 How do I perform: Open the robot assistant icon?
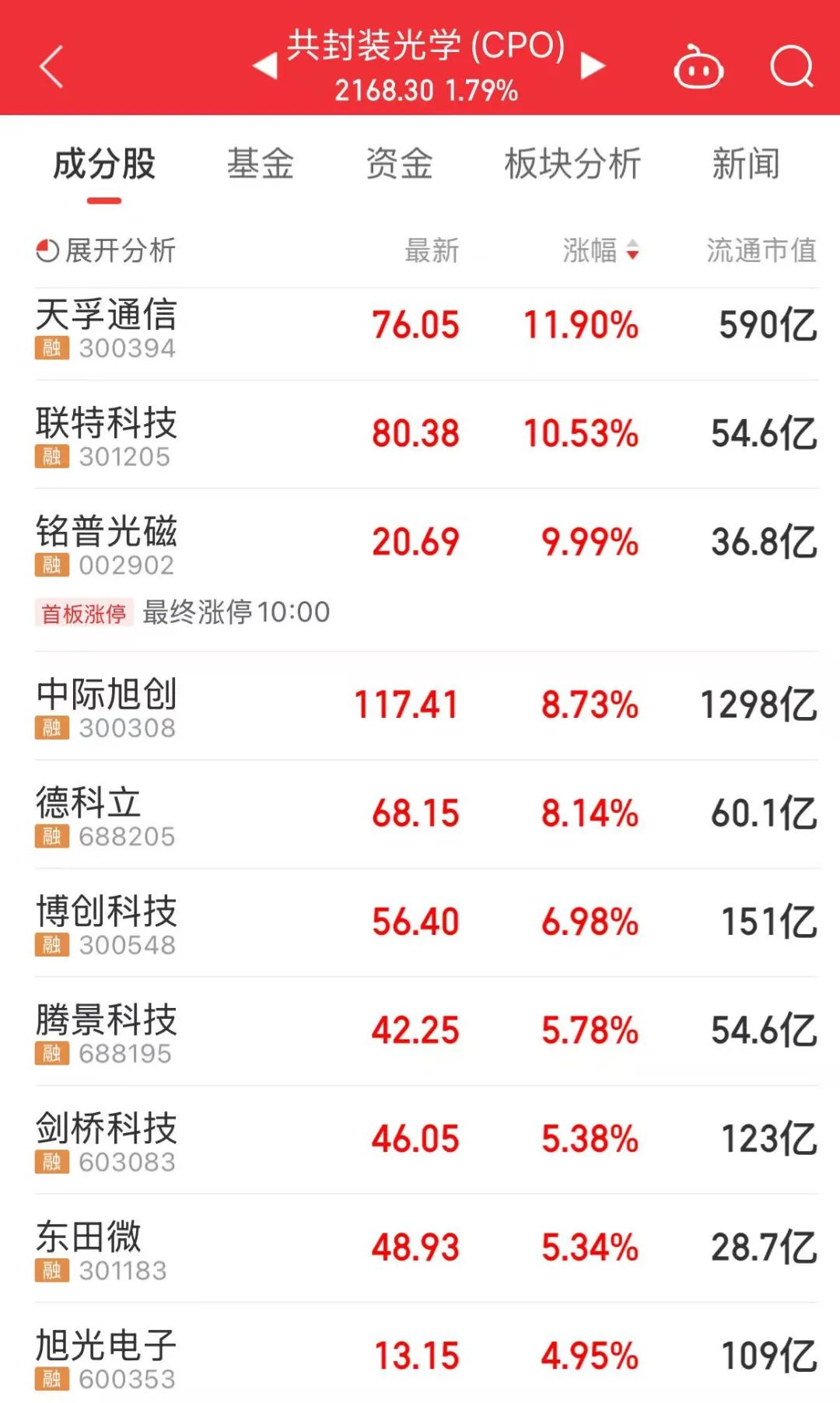tap(698, 68)
